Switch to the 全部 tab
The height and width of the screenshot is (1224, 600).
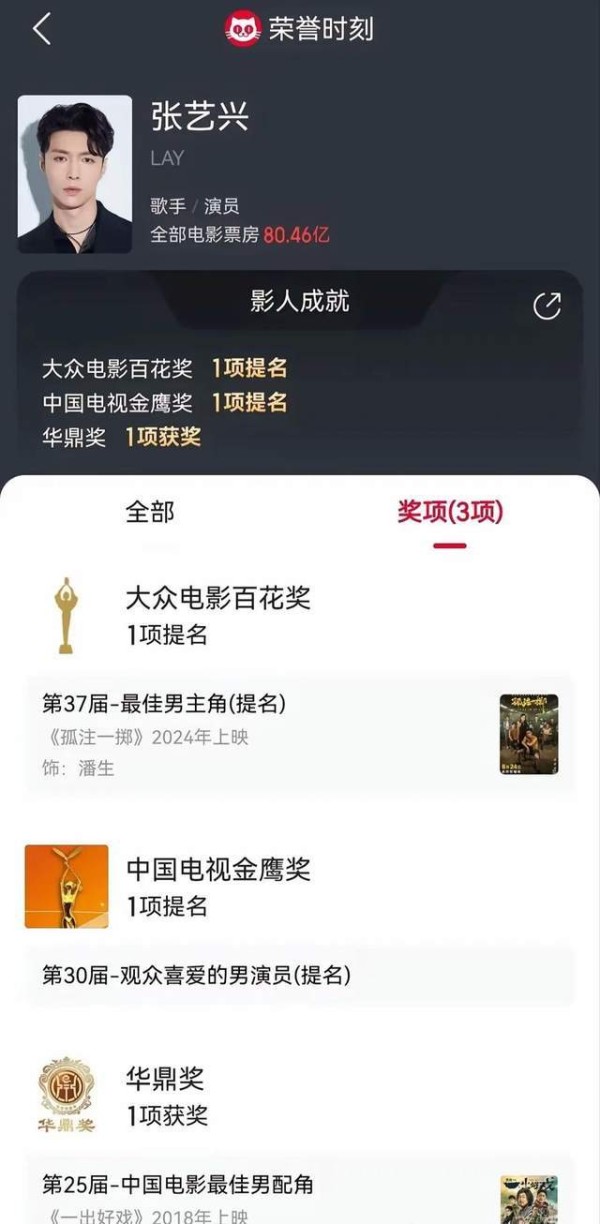coord(150,512)
